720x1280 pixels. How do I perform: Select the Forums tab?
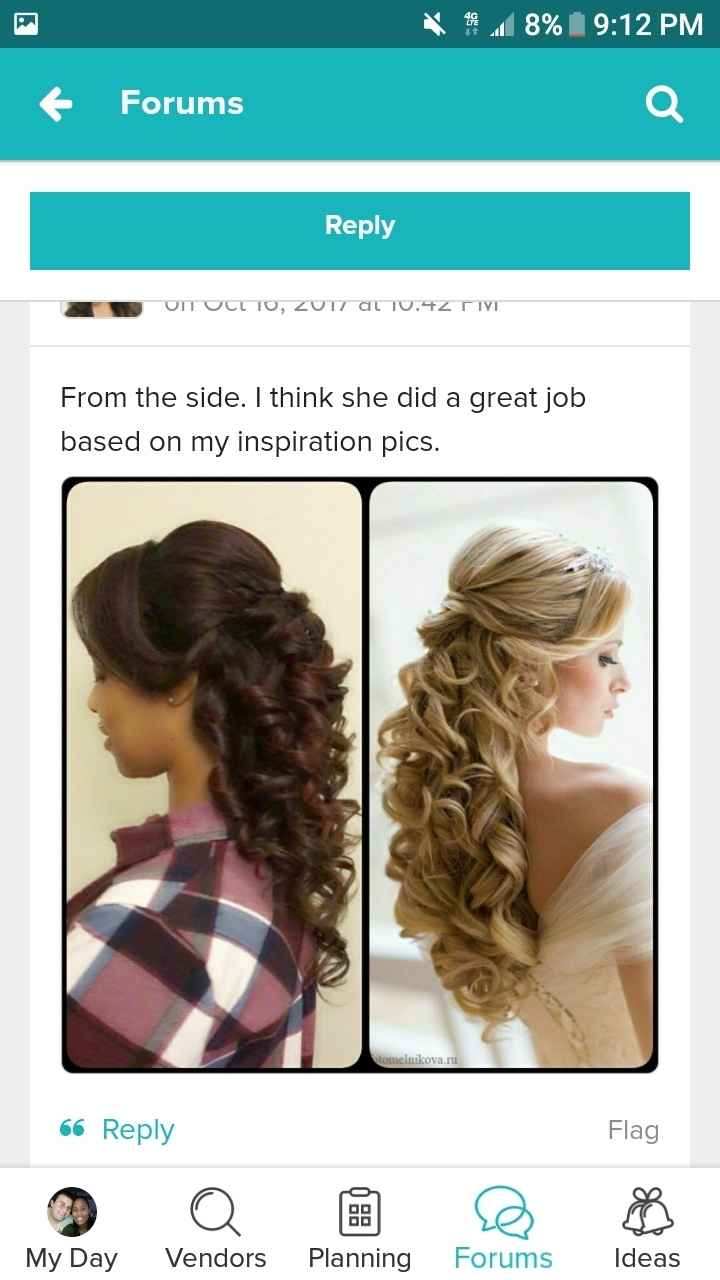(x=503, y=1228)
